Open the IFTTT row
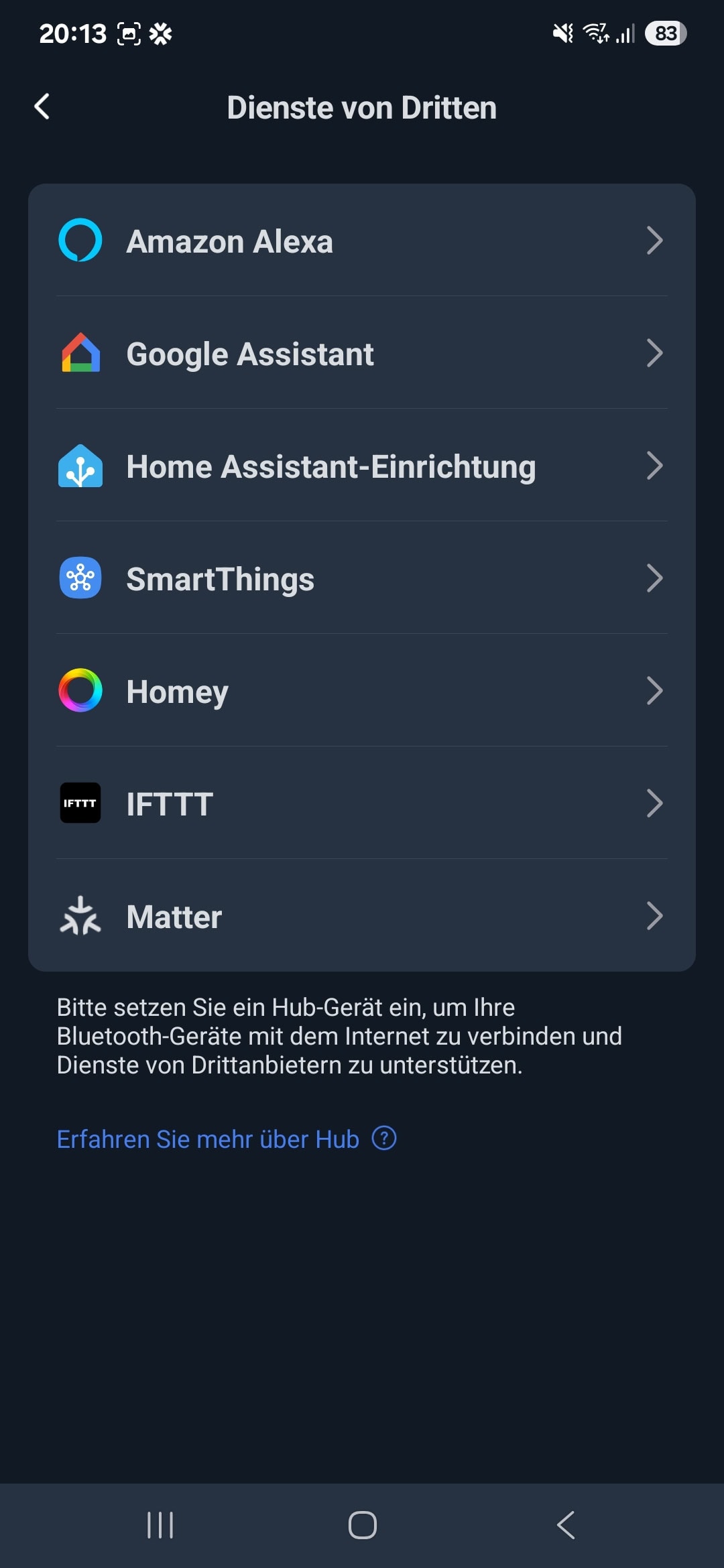This screenshot has height=1568, width=724. pos(362,803)
